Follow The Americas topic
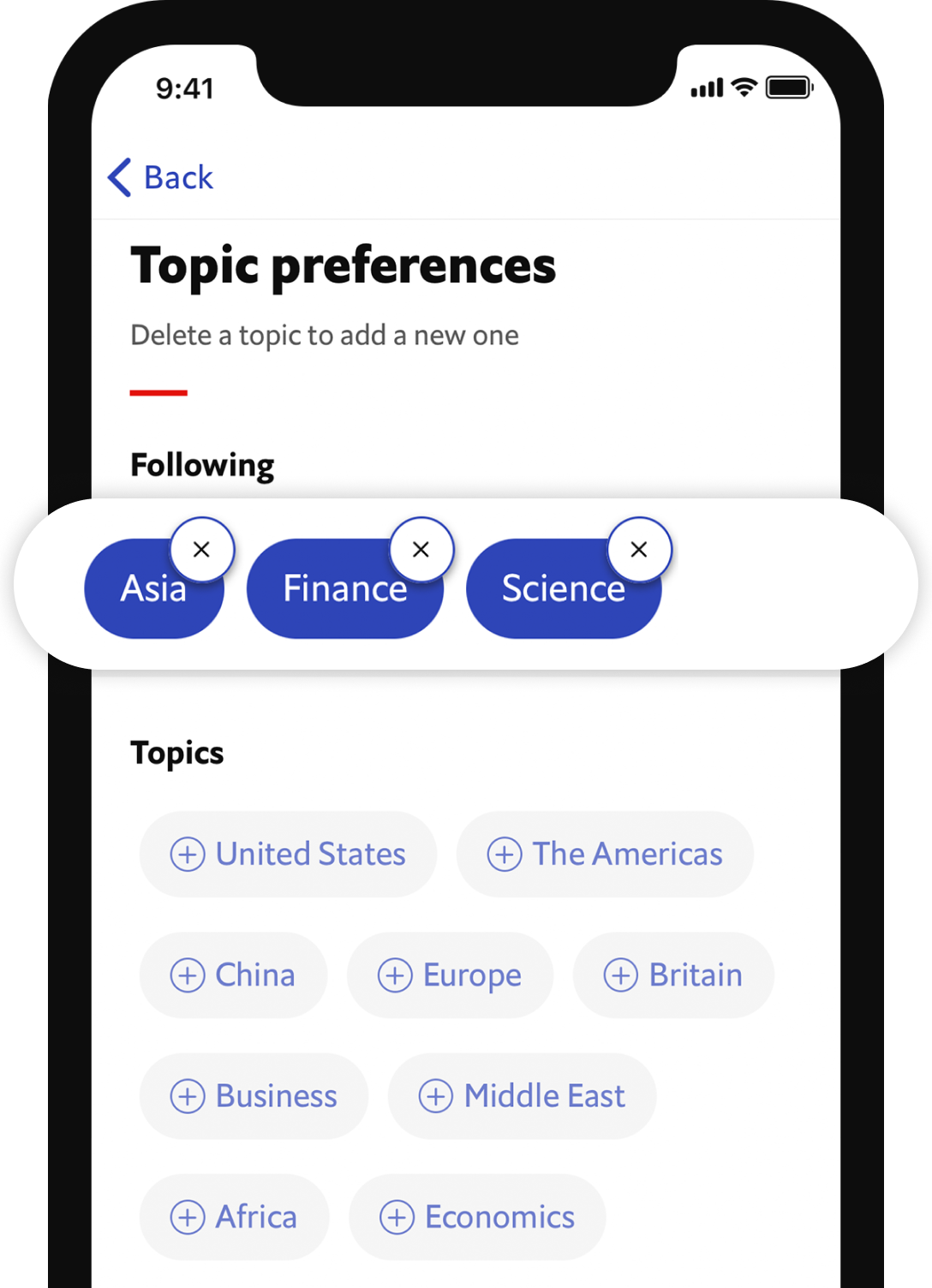The width and height of the screenshot is (932, 1288). (605, 855)
